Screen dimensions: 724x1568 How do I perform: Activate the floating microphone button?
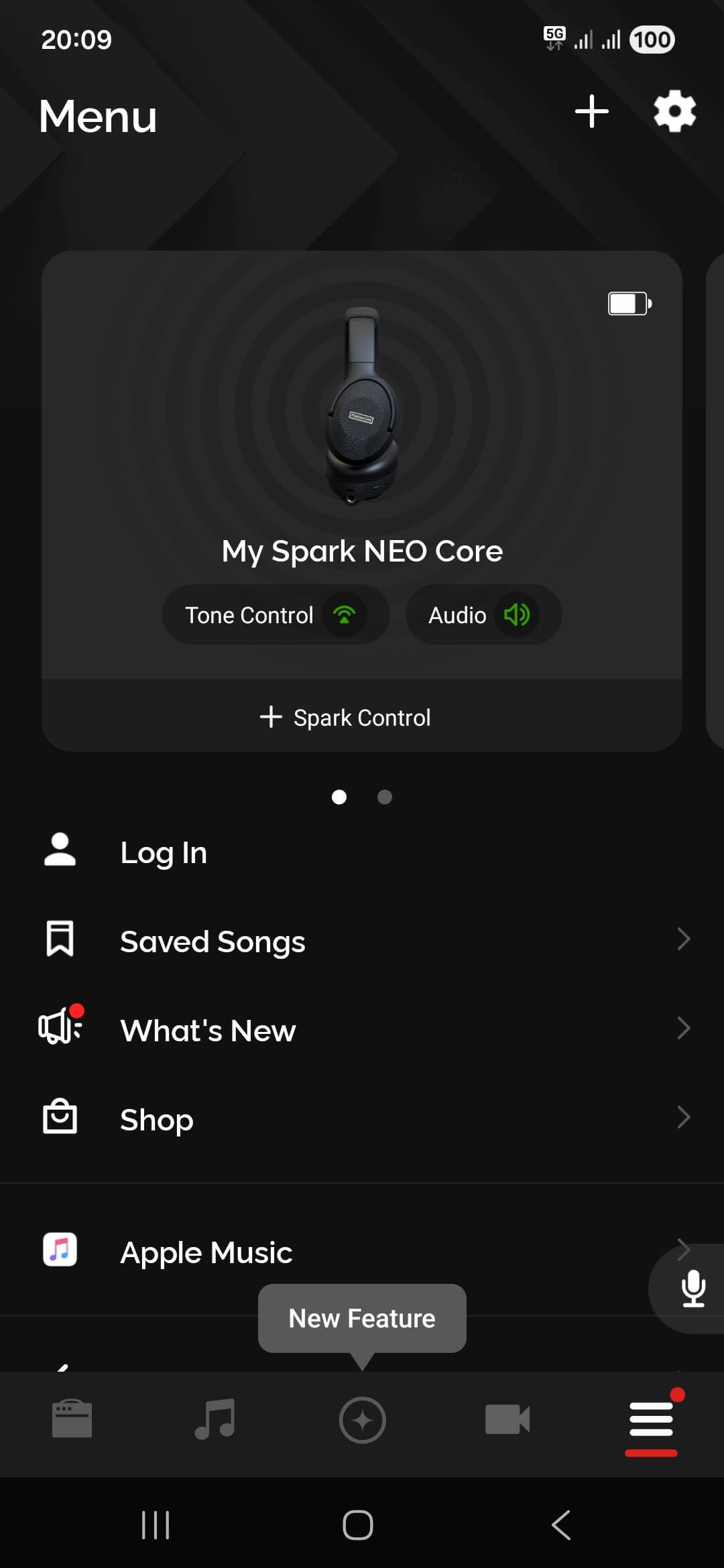pos(692,1288)
